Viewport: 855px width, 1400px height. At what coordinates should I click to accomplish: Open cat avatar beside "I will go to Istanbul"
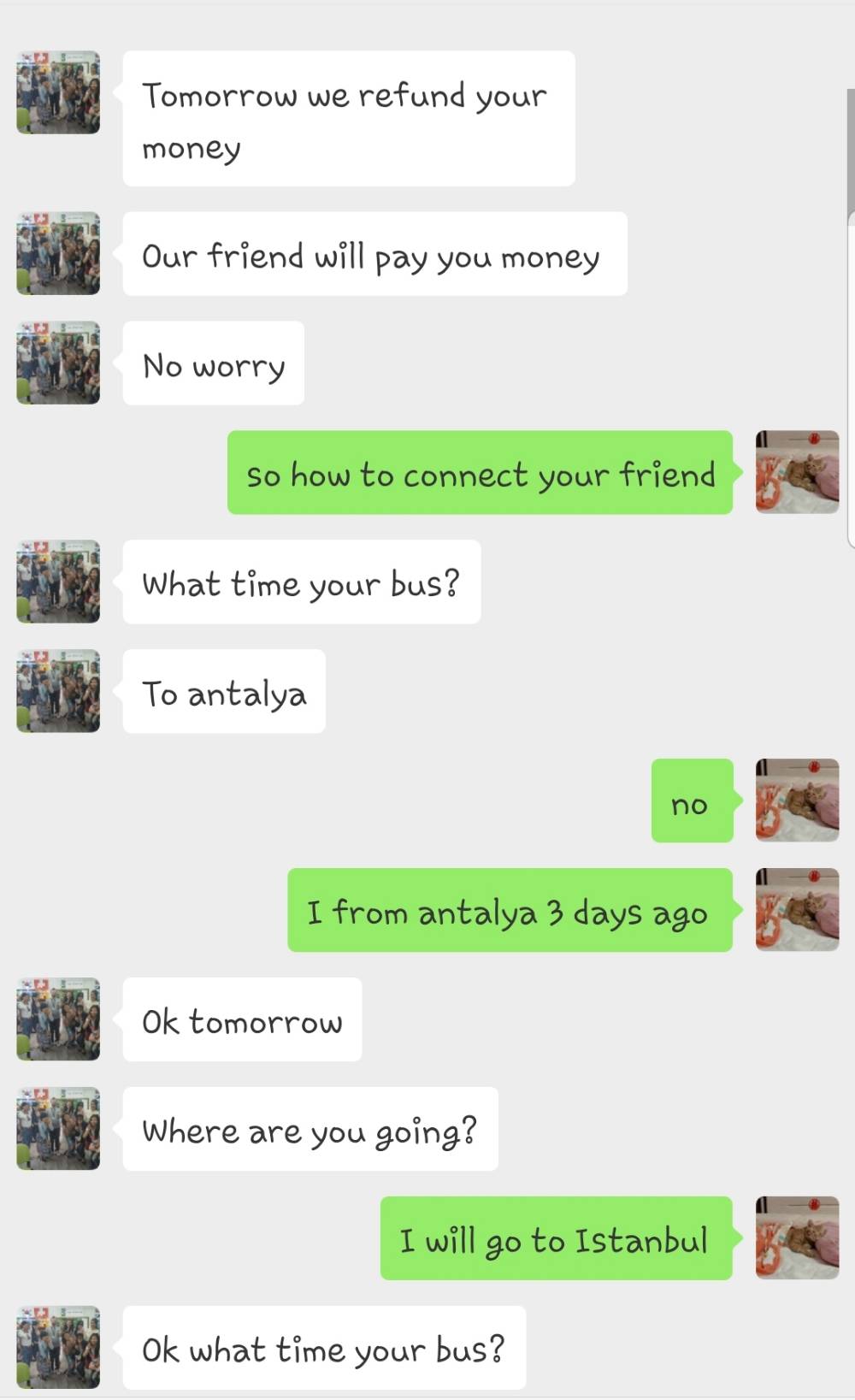797,1238
